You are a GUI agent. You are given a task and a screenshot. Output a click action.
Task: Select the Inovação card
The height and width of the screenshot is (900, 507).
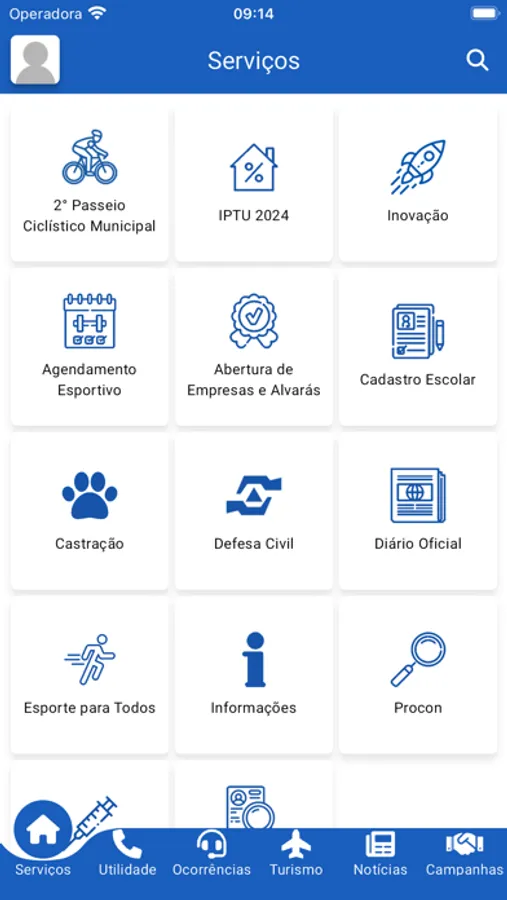coord(418,184)
